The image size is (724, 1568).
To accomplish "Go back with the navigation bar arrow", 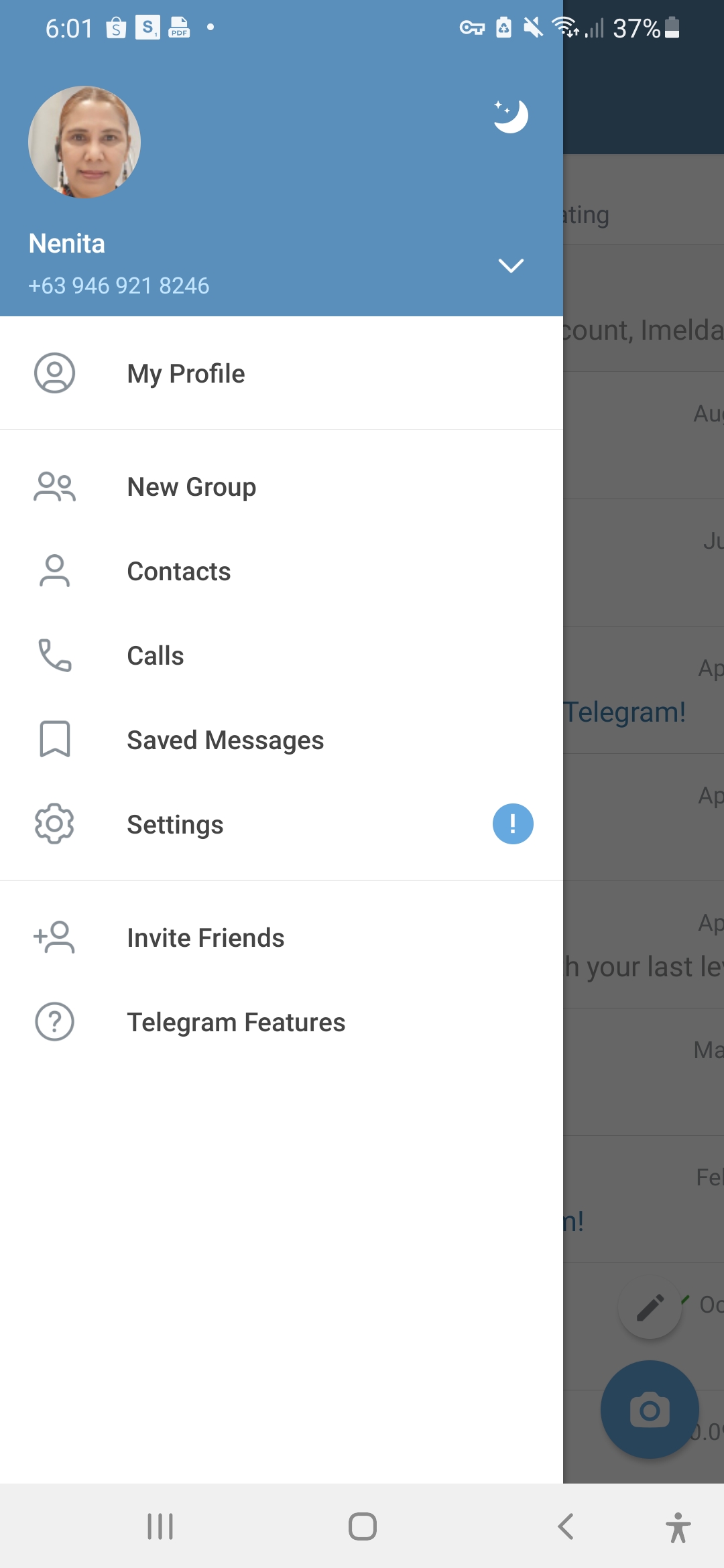I will (x=566, y=1526).
